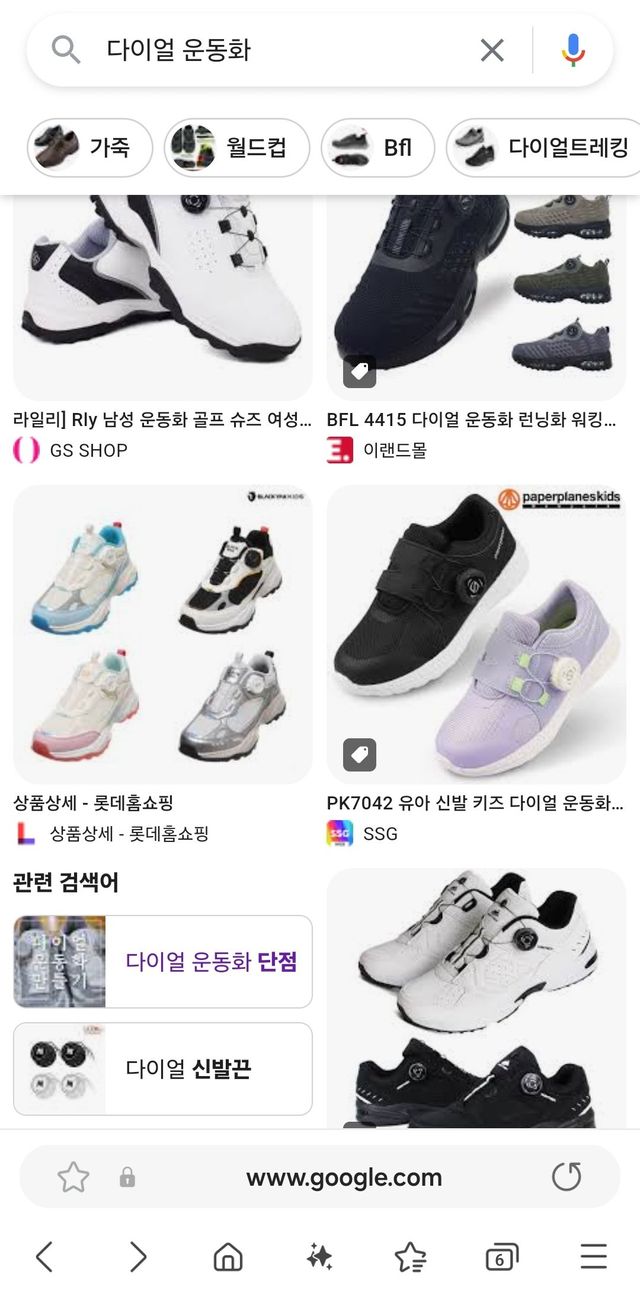Search related term 다이얼 신발끈
This screenshot has width=640, height=1303.
[x=162, y=1069]
